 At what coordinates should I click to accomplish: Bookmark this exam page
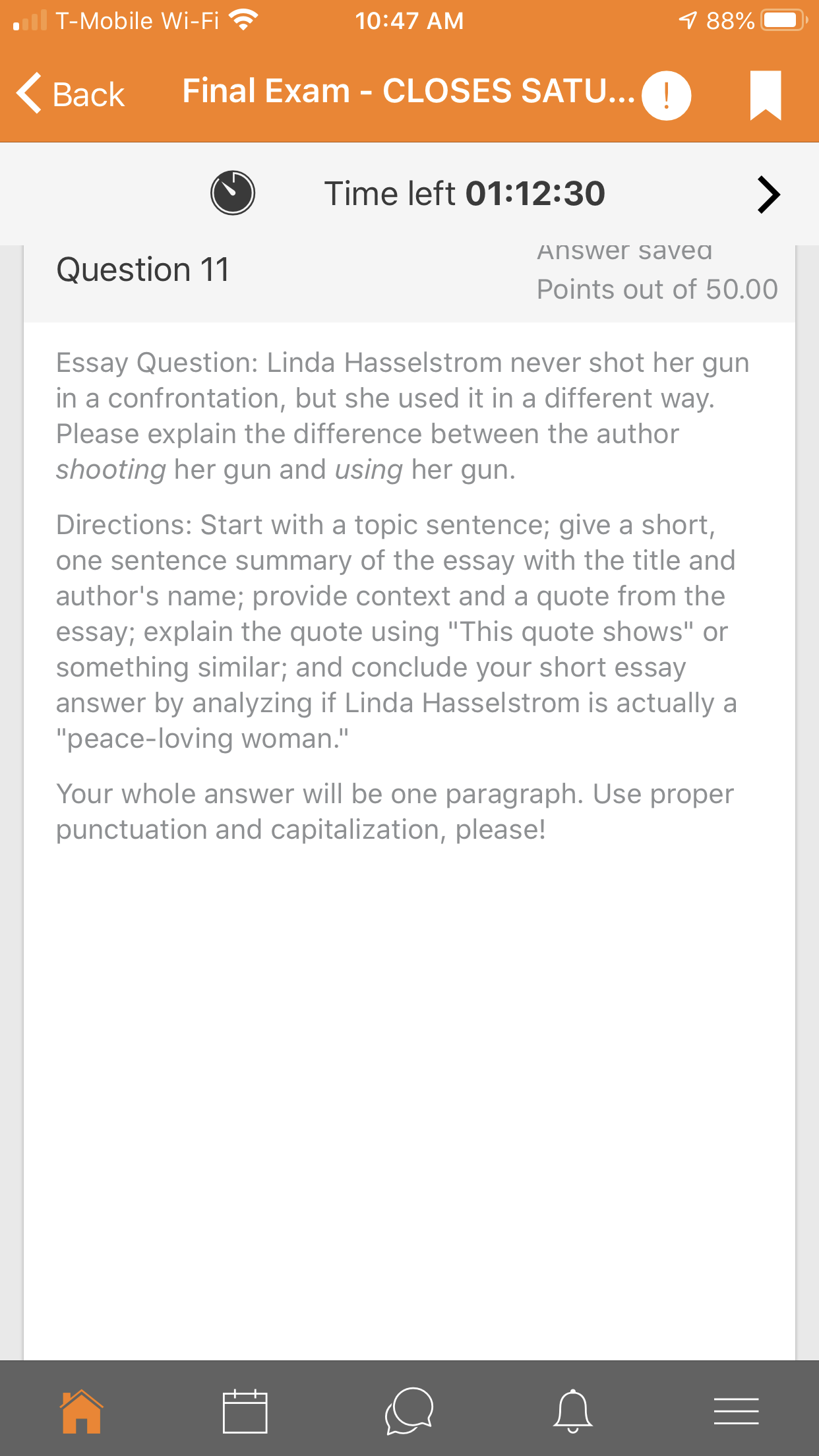[766, 95]
